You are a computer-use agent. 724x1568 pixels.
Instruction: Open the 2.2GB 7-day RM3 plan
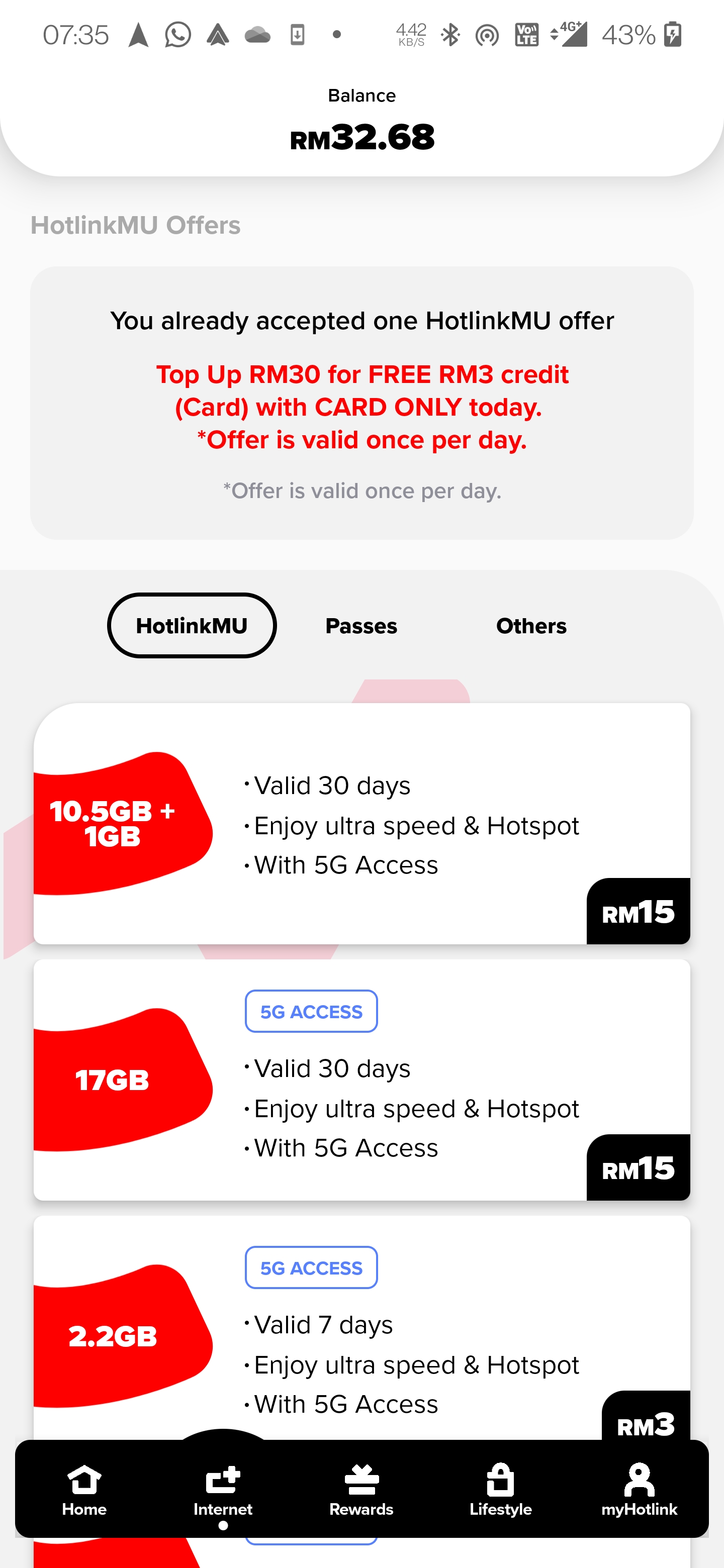click(x=361, y=1327)
